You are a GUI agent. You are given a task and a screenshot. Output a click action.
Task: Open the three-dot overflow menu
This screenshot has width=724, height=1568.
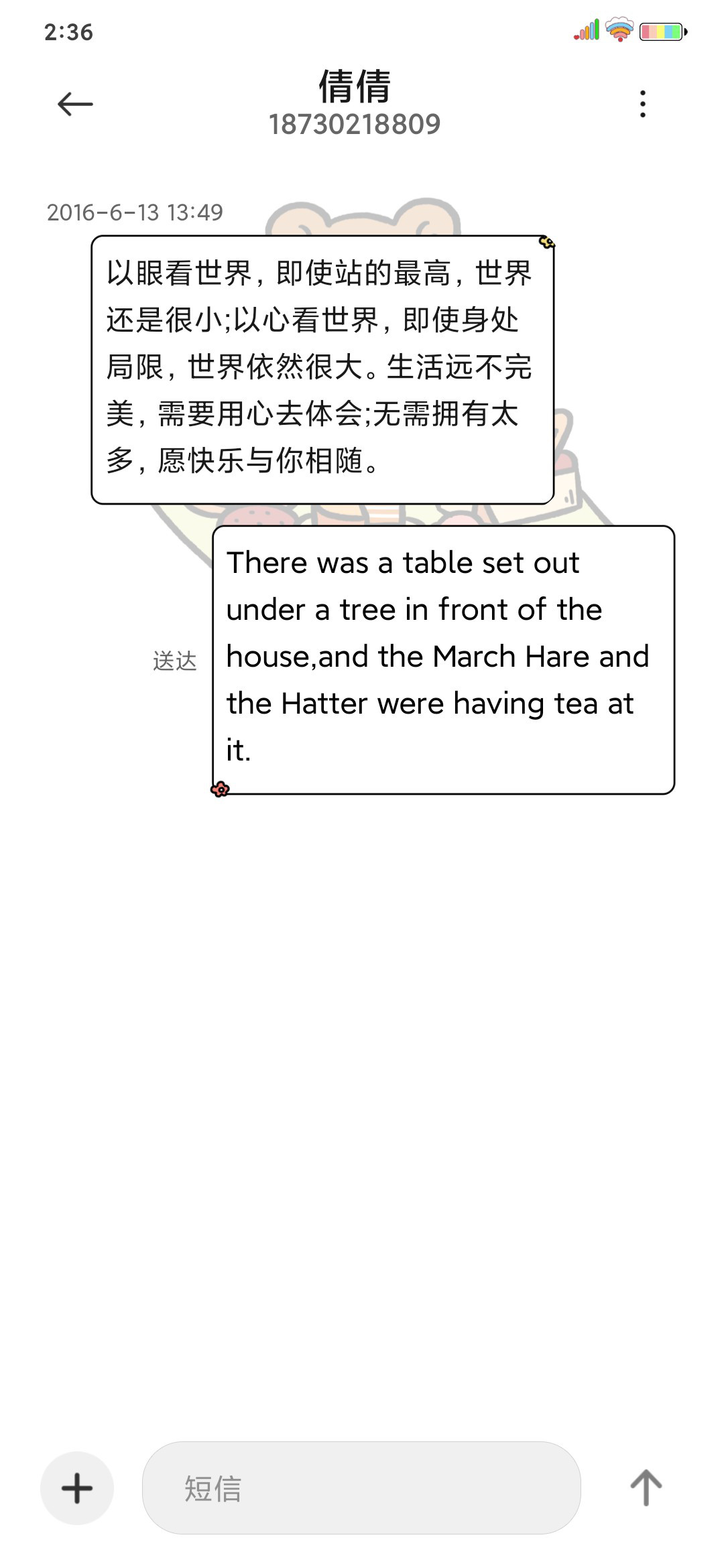643,104
